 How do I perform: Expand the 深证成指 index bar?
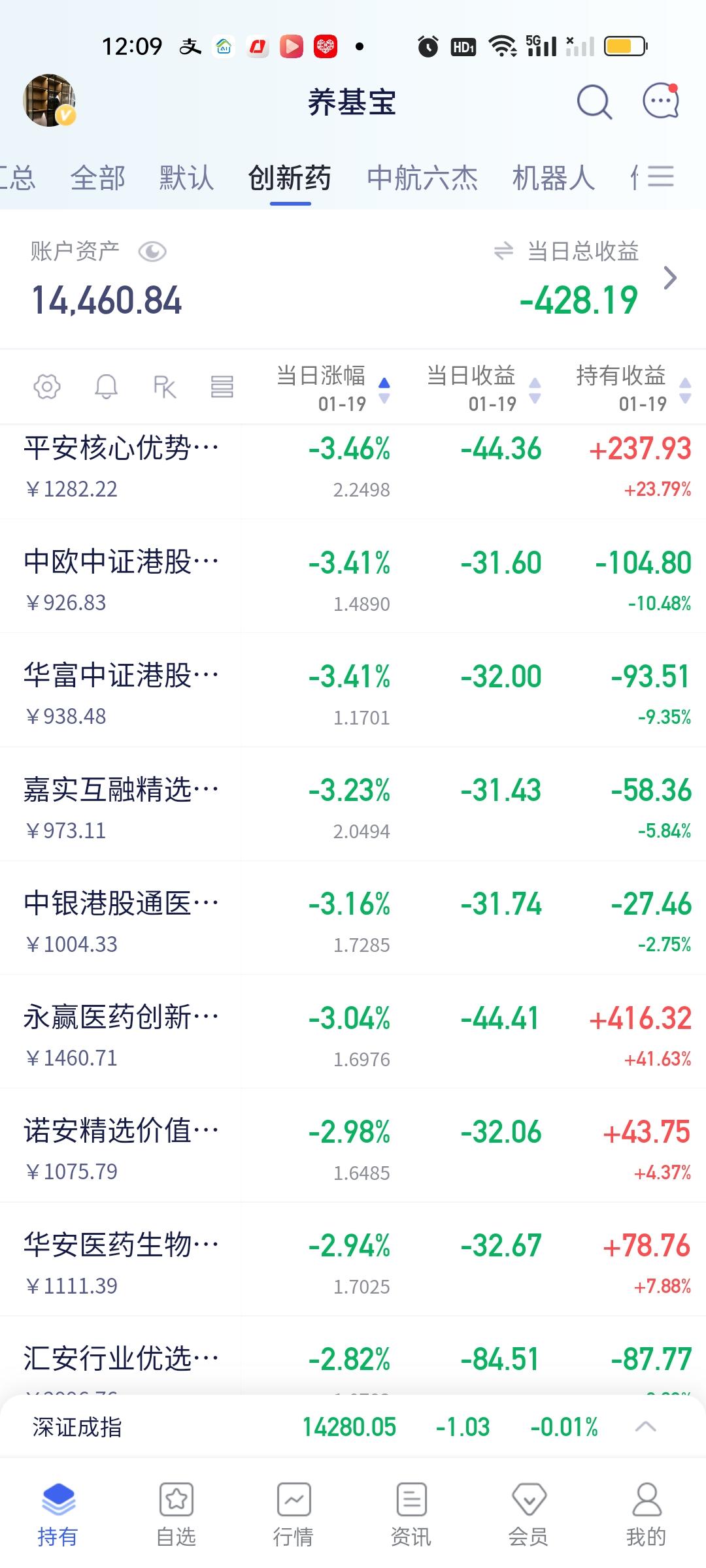(645, 1427)
